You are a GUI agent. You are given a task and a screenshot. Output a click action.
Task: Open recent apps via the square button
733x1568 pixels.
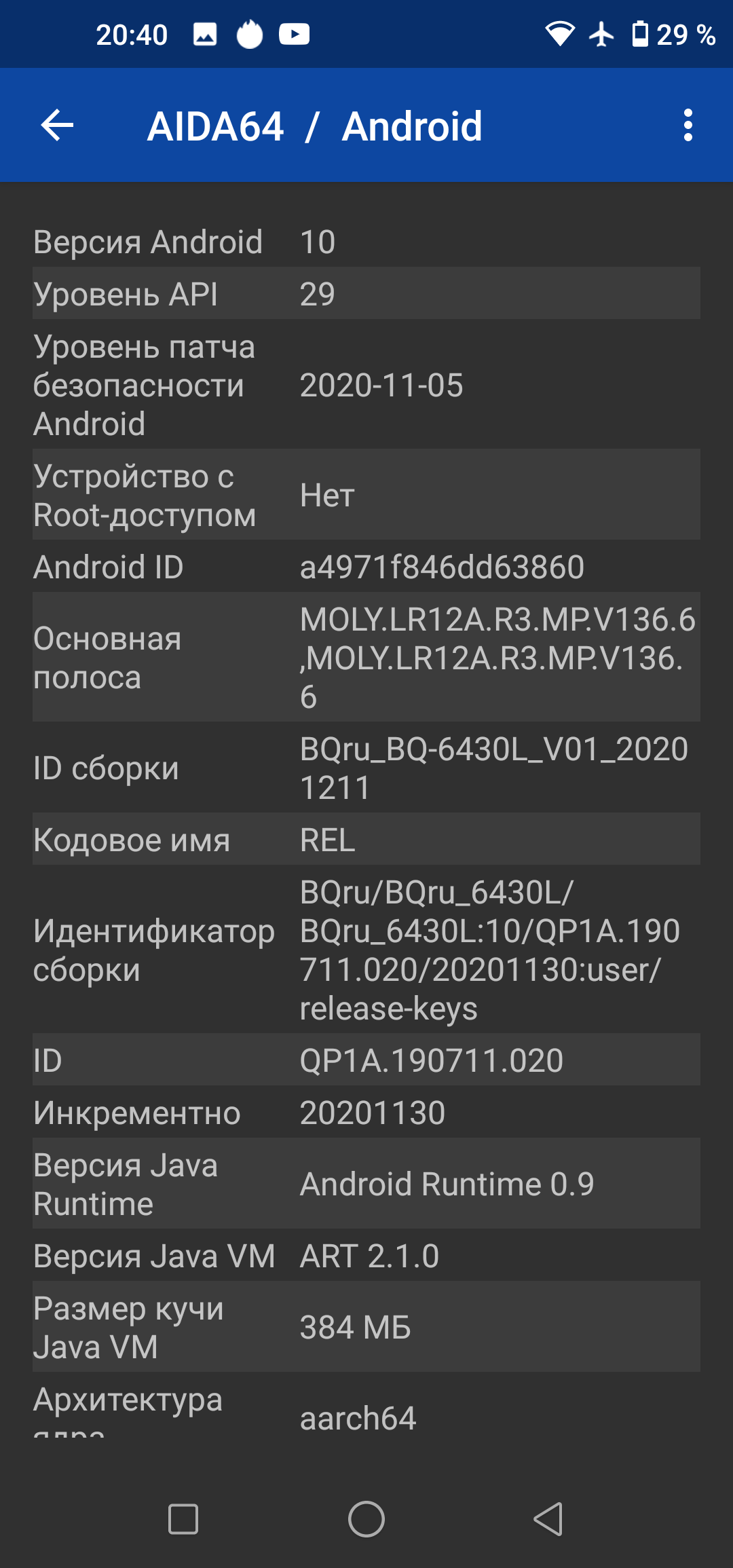[183, 1518]
